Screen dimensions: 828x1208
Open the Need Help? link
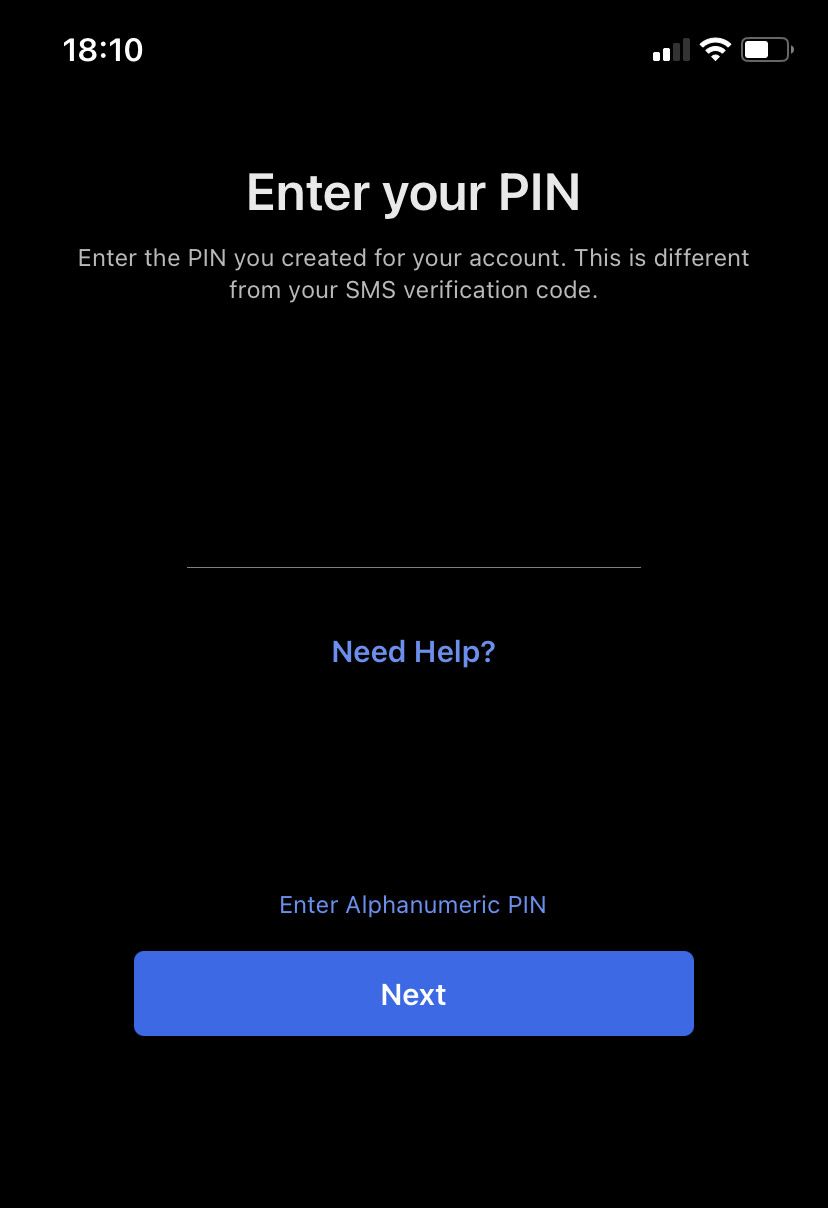click(413, 652)
